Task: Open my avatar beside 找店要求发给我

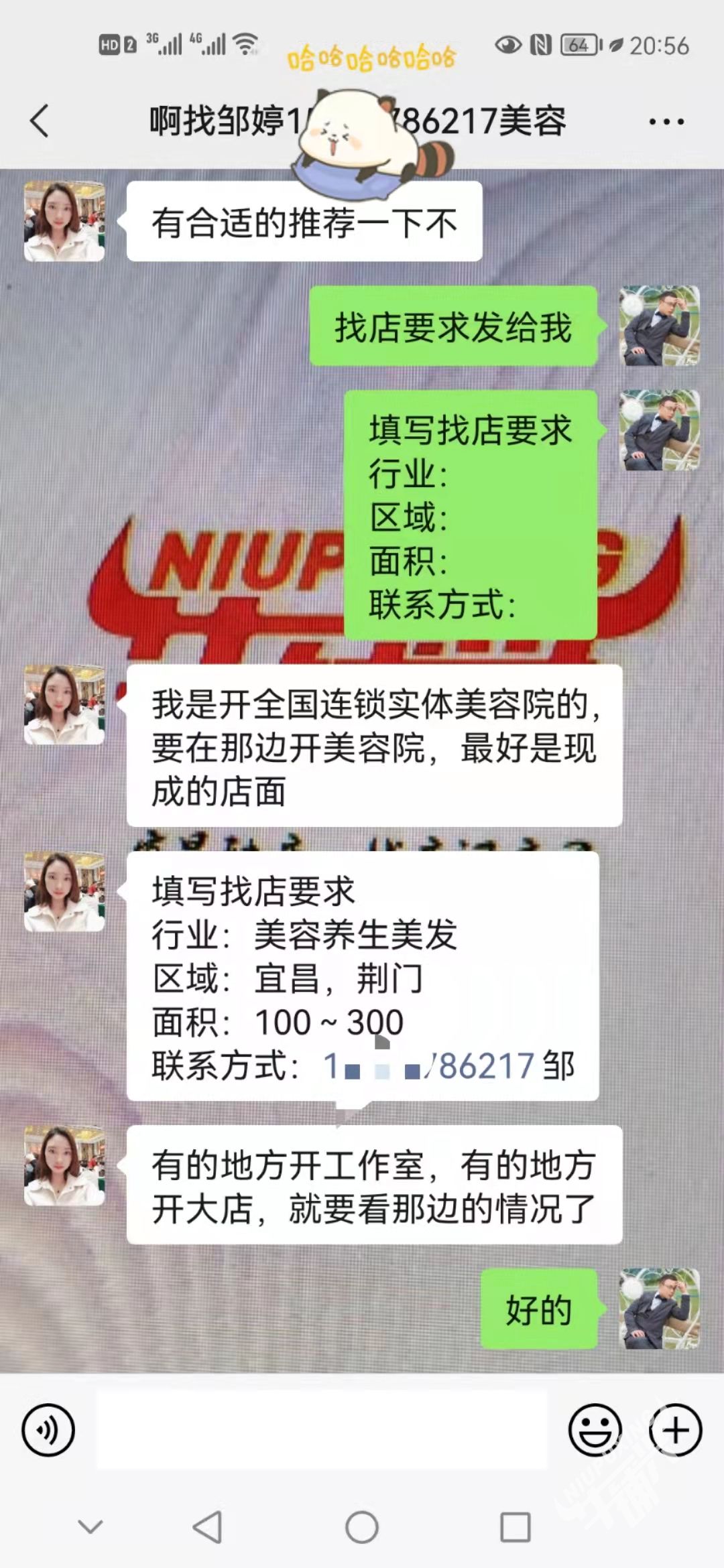Action: point(659,326)
